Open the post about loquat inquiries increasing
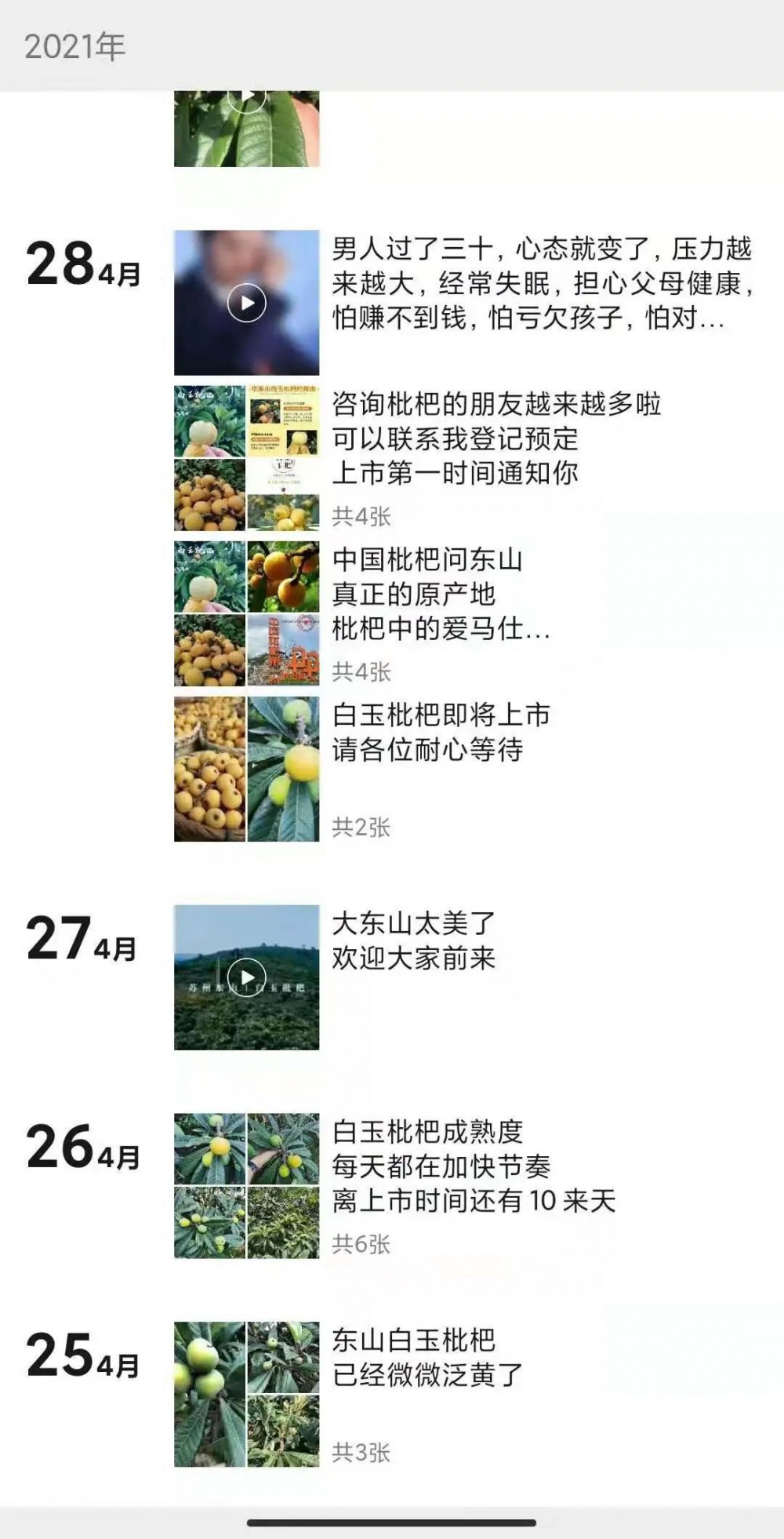 pos(495,438)
